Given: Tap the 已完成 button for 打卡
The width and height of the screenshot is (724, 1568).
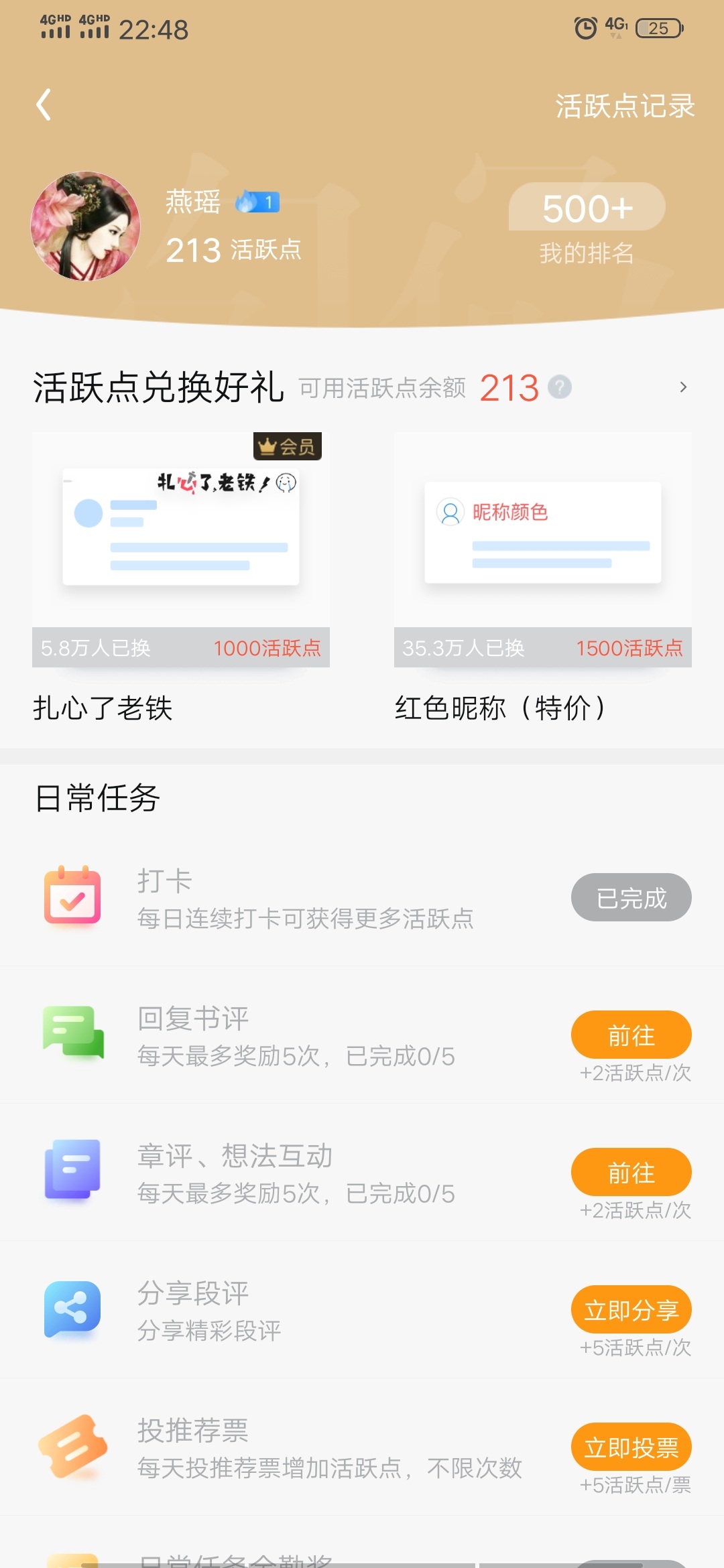Looking at the screenshot, I should point(631,897).
